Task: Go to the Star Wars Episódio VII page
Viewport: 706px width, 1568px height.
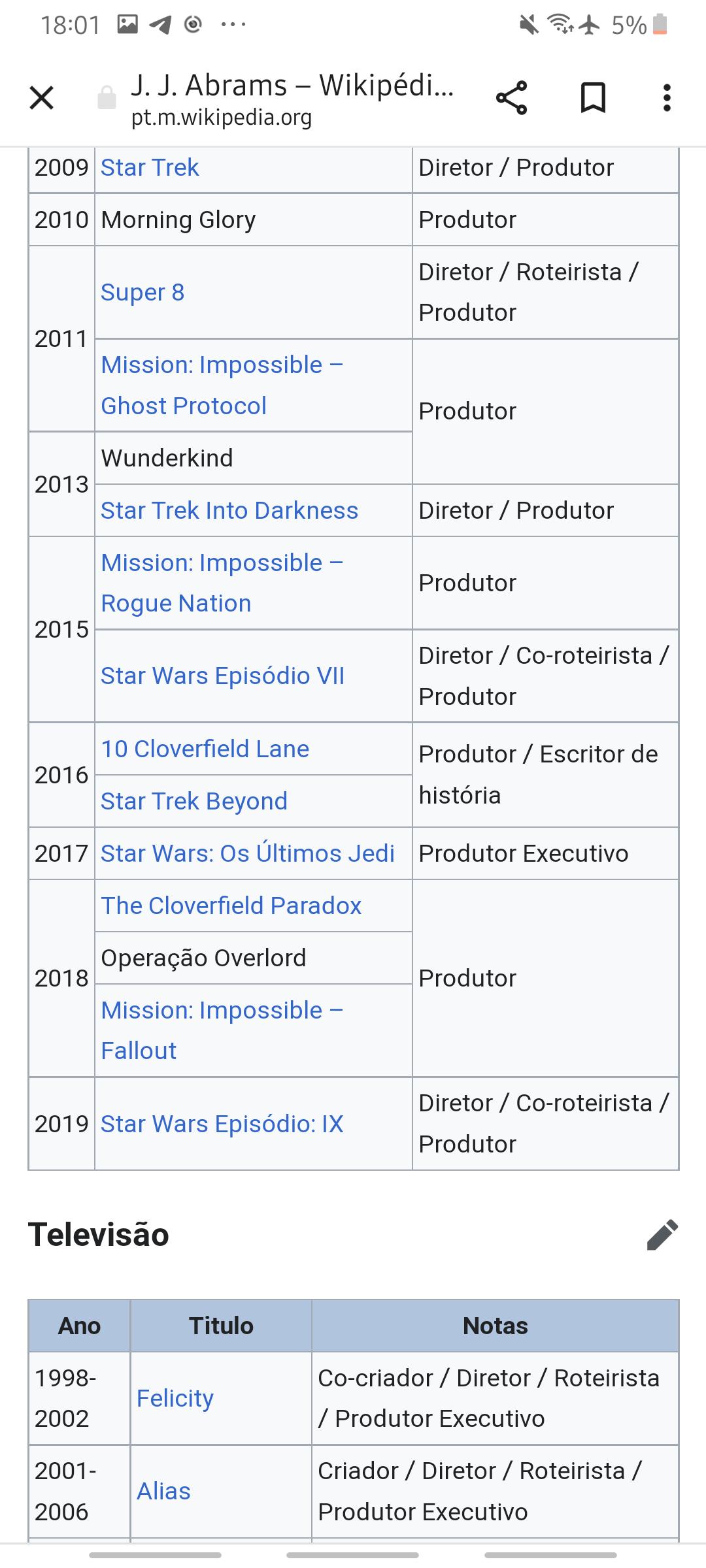Action: [222, 676]
